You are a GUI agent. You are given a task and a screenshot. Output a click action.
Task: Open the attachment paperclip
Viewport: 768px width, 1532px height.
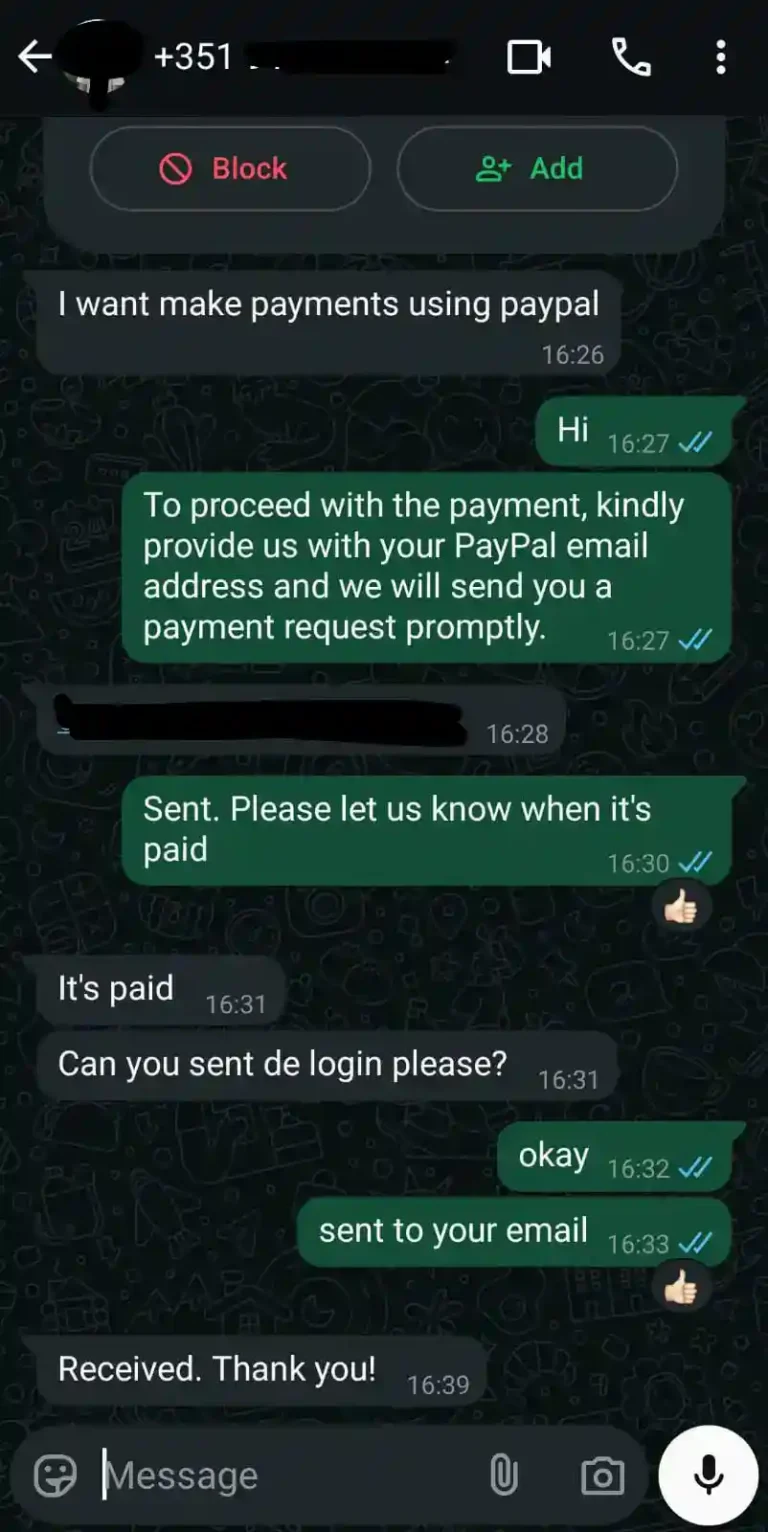[505, 1474]
